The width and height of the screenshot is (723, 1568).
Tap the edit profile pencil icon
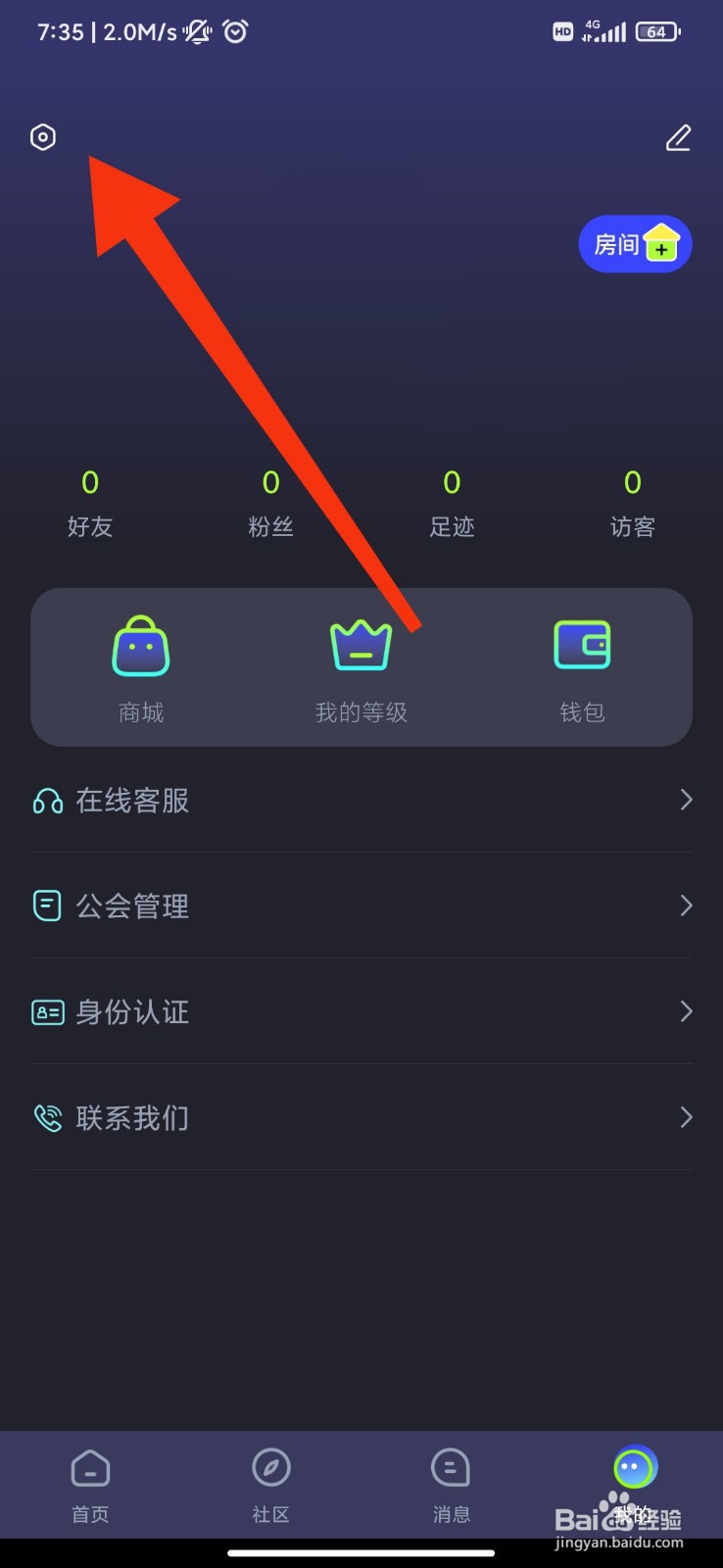(678, 138)
